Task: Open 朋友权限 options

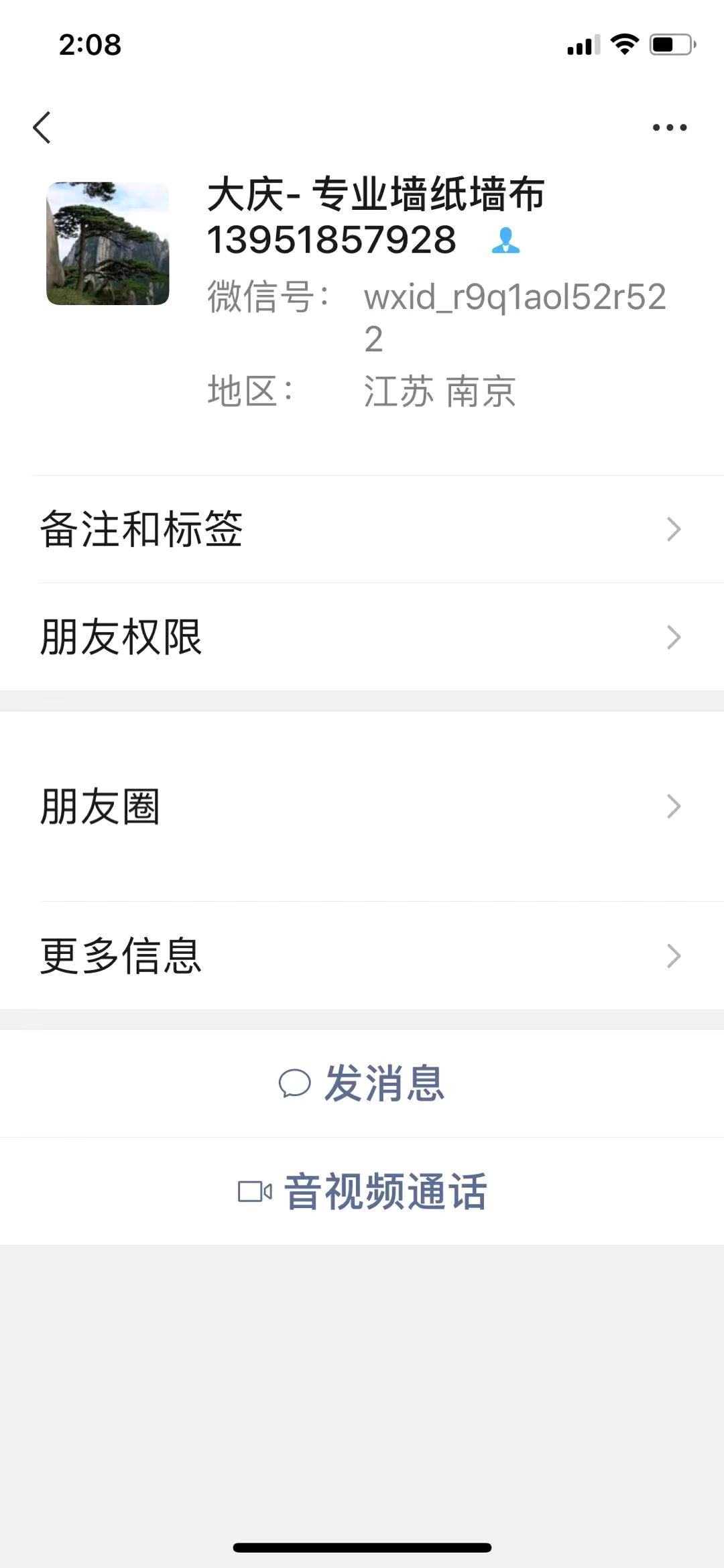Action: pyautogui.click(x=362, y=637)
